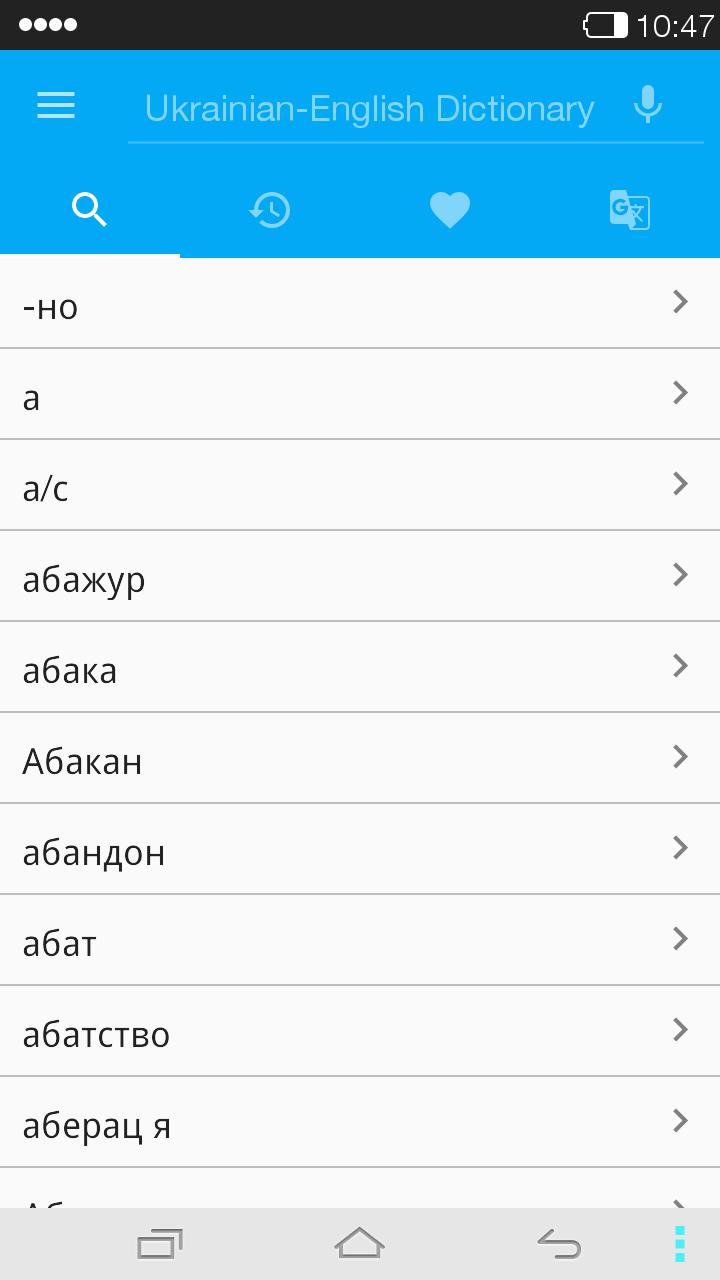Tap the Ukrainian-English Dictionary search field

370,108
